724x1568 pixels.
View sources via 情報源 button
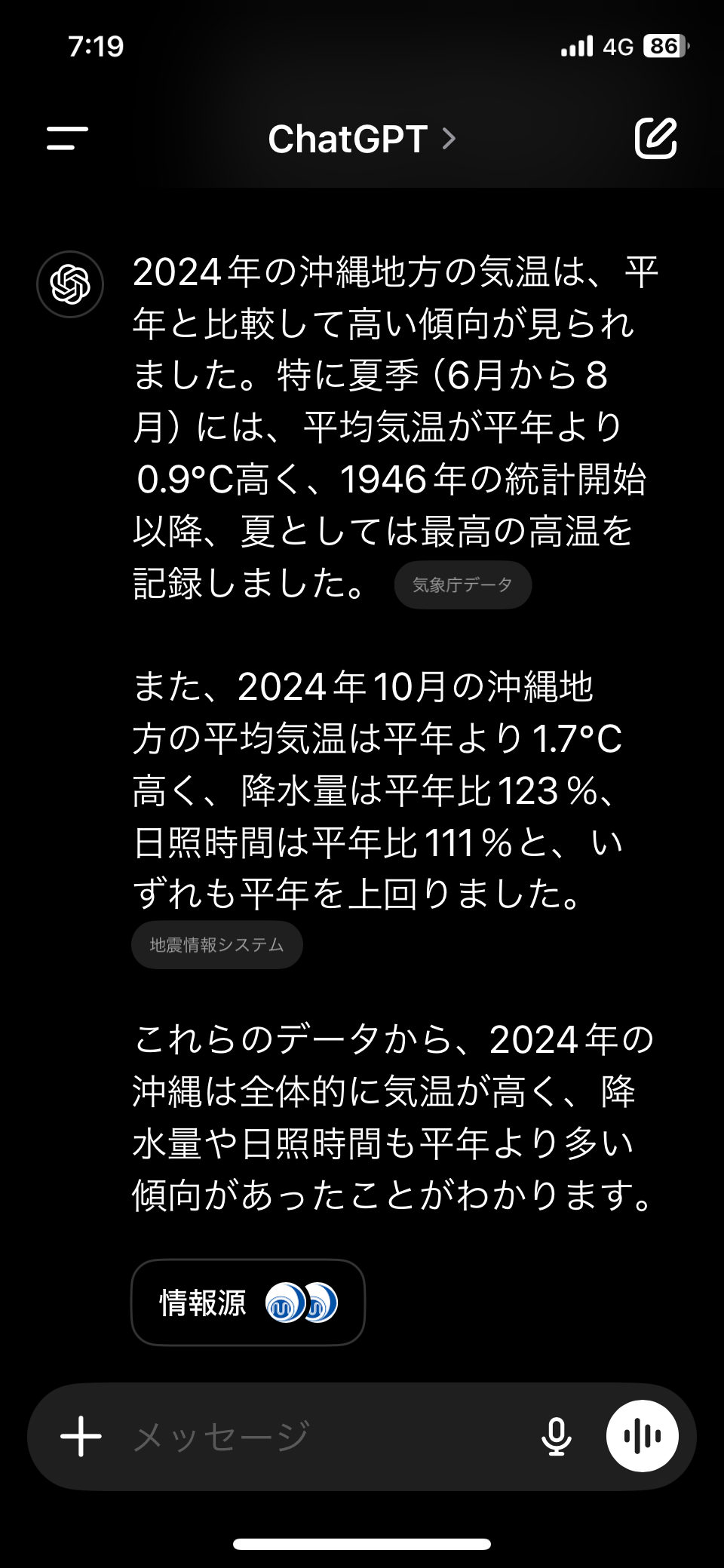tap(248, 1303)
